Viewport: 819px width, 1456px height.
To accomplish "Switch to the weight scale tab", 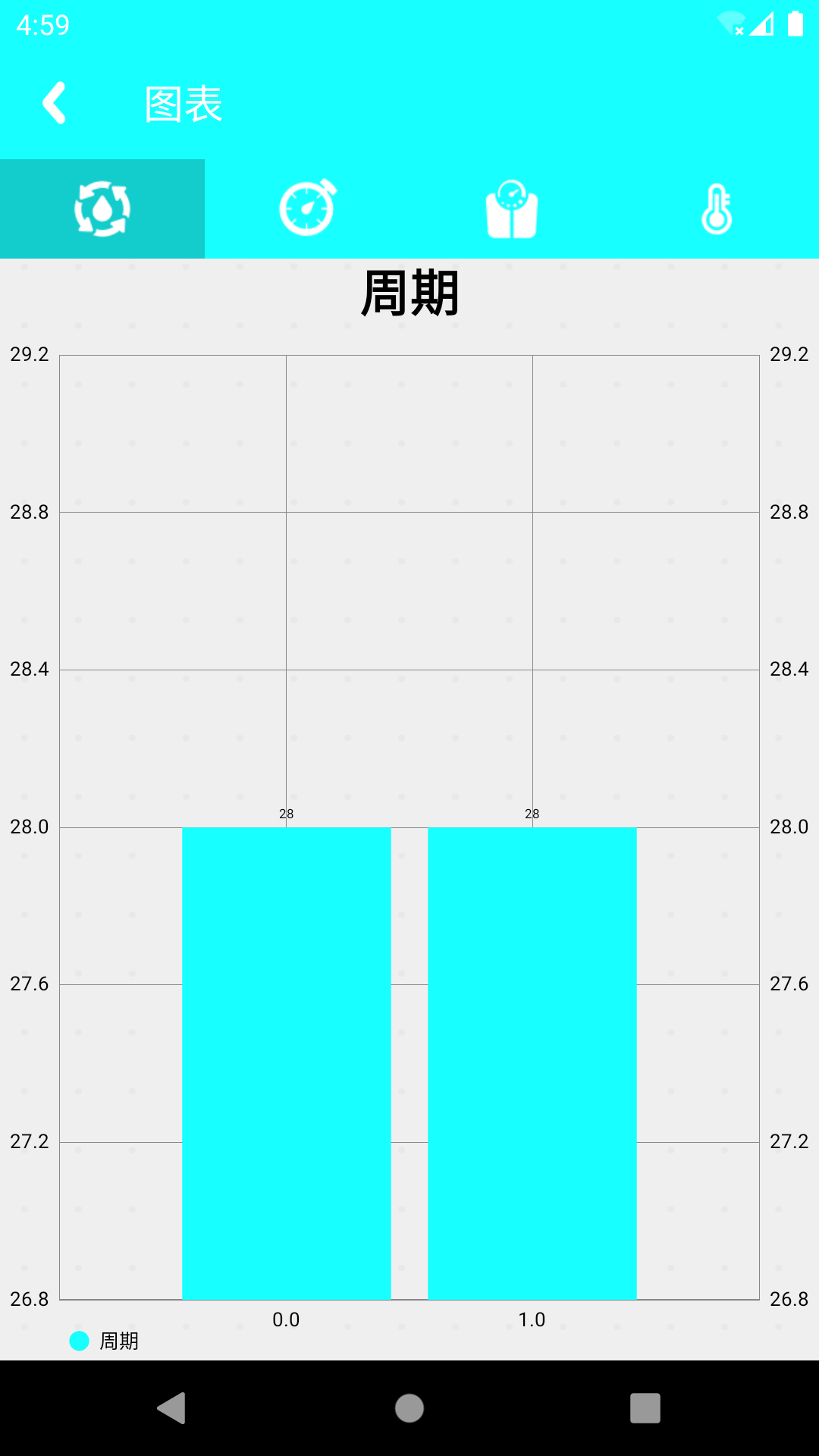I will tap(512, 209).
